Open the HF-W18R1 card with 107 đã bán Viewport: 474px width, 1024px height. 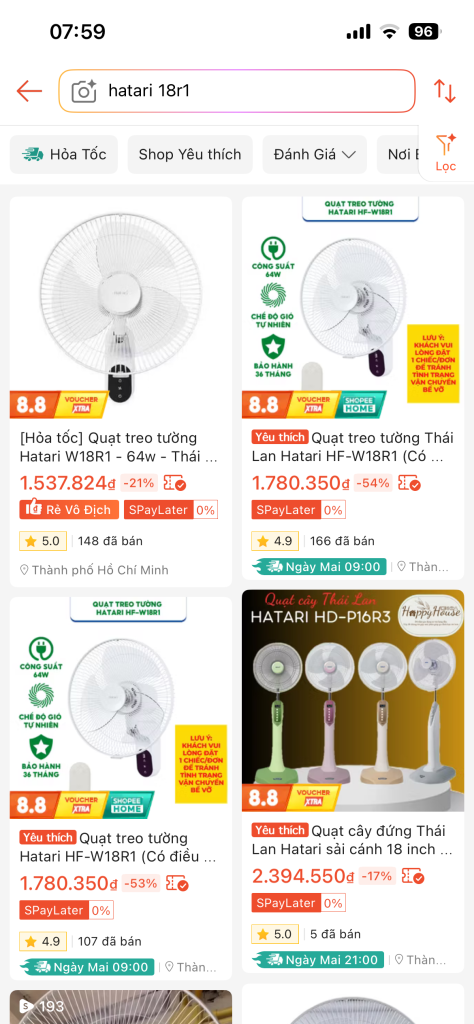[121, 788]
